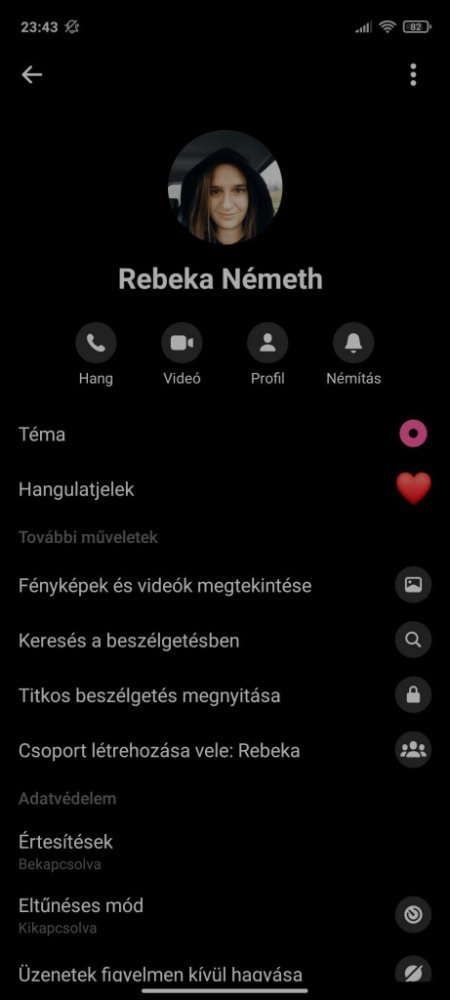Open the three-dot overflow menu
Image resolution: width=450 pixels, height=1000 pixels.
413,75
